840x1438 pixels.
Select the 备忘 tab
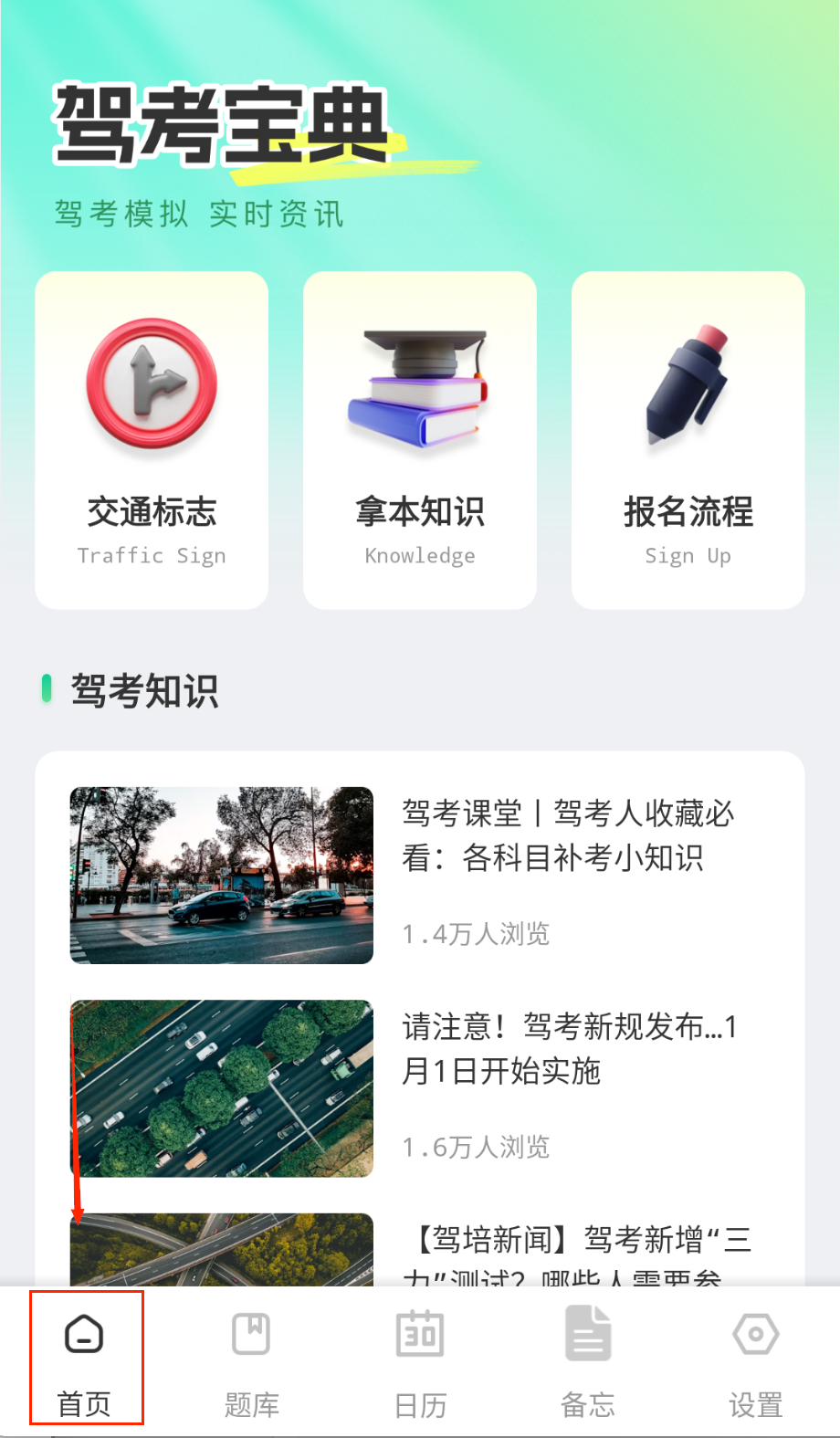pyautogui.click(x=588, y=1359)
